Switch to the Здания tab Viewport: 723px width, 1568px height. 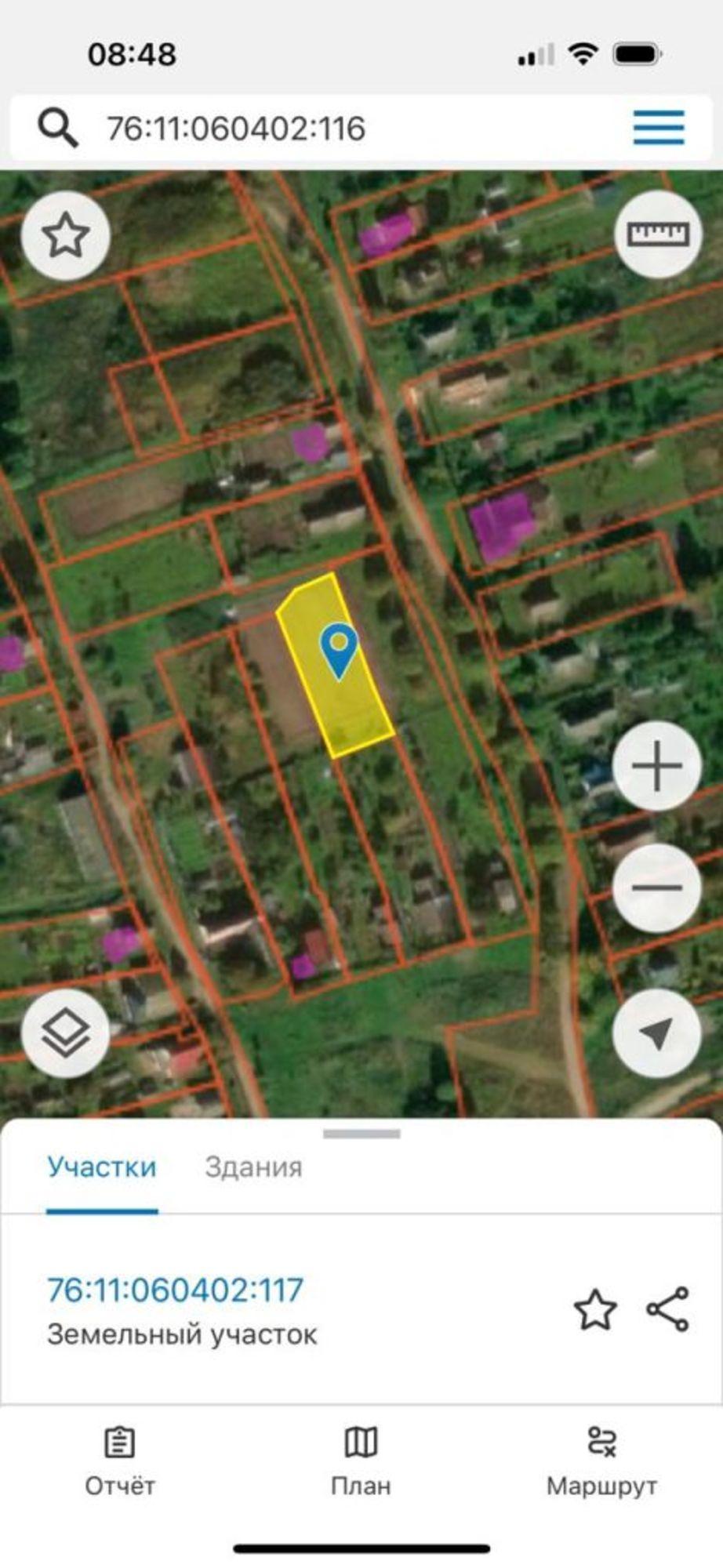pos(253,1167)
